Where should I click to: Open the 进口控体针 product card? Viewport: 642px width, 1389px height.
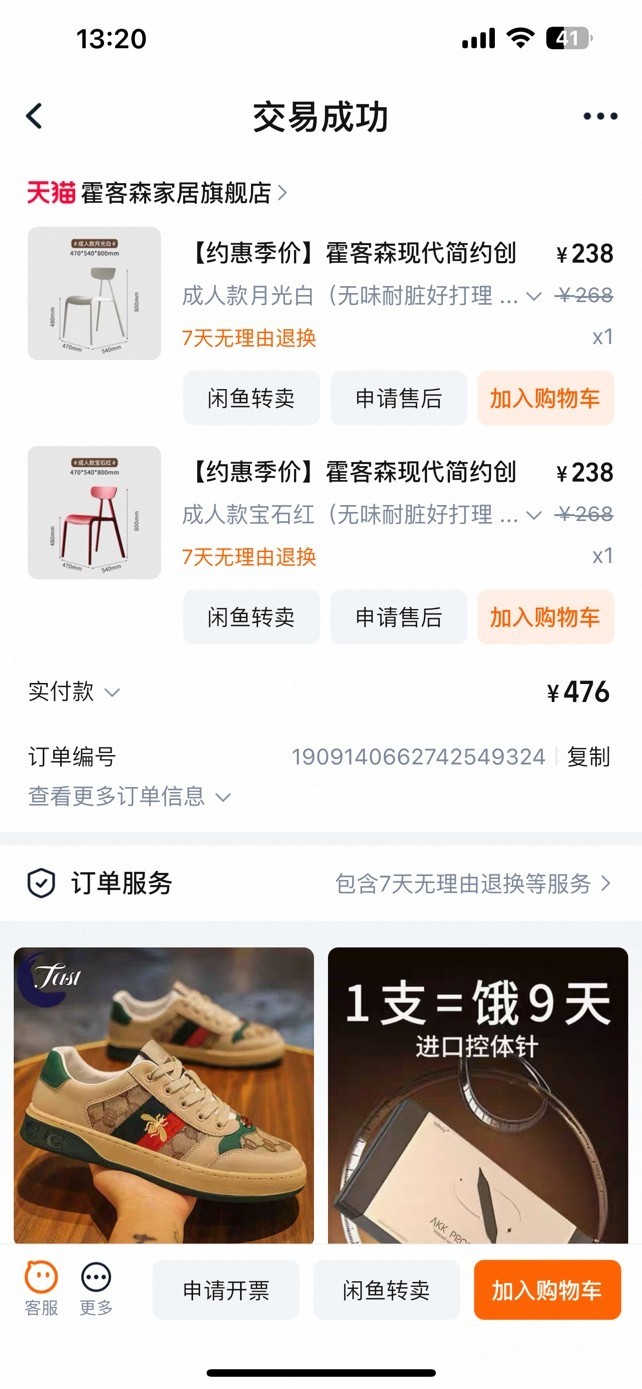pyautogui.click(x=478, y=1095)
